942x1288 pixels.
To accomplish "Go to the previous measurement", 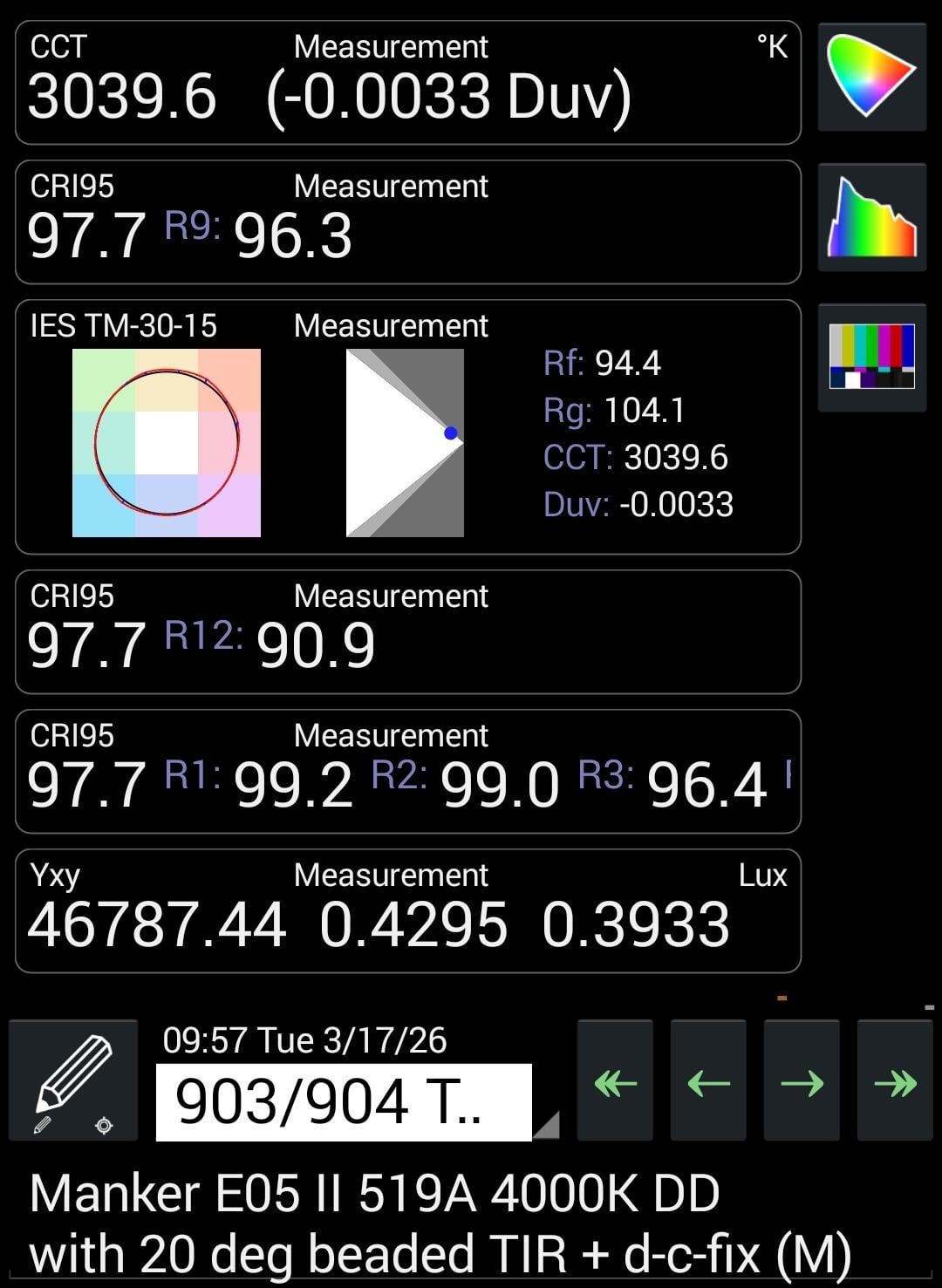I will [x=708, y=1081].
